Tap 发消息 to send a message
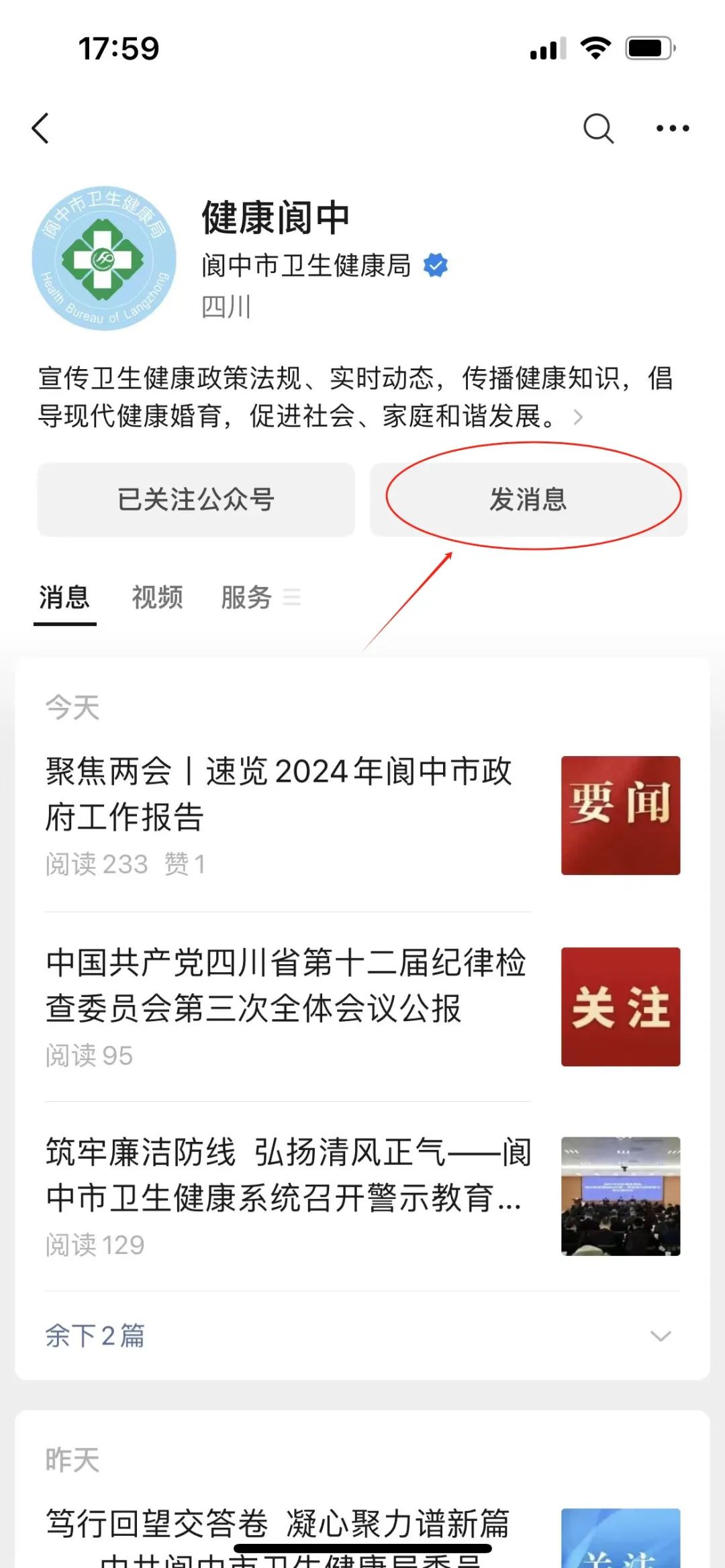The image size is (725, 1568). [528, 500]
